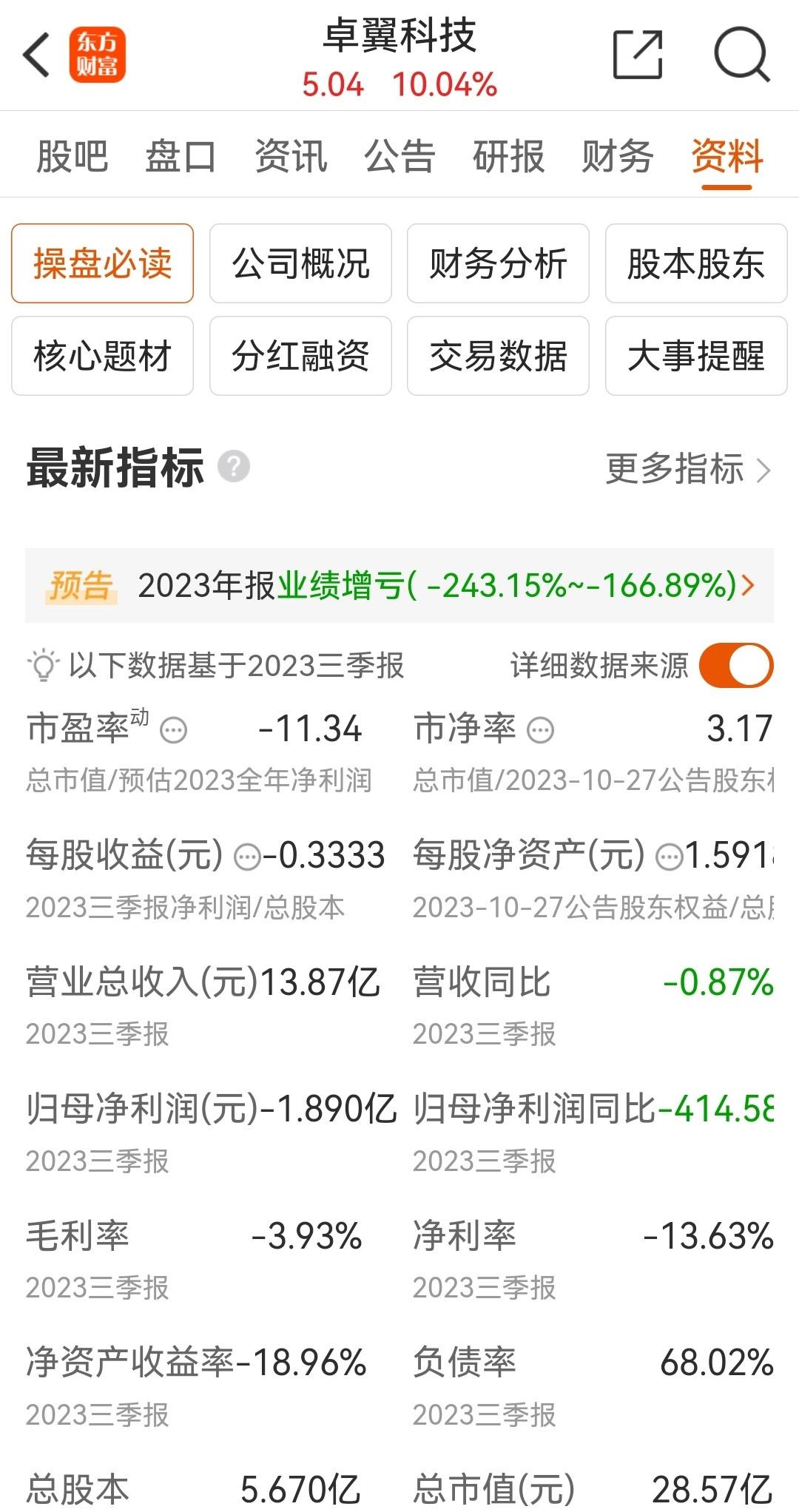This screenshot has height=1512, width=799.
Task: Select the 交易数据 chip
Action: point(498,356)
